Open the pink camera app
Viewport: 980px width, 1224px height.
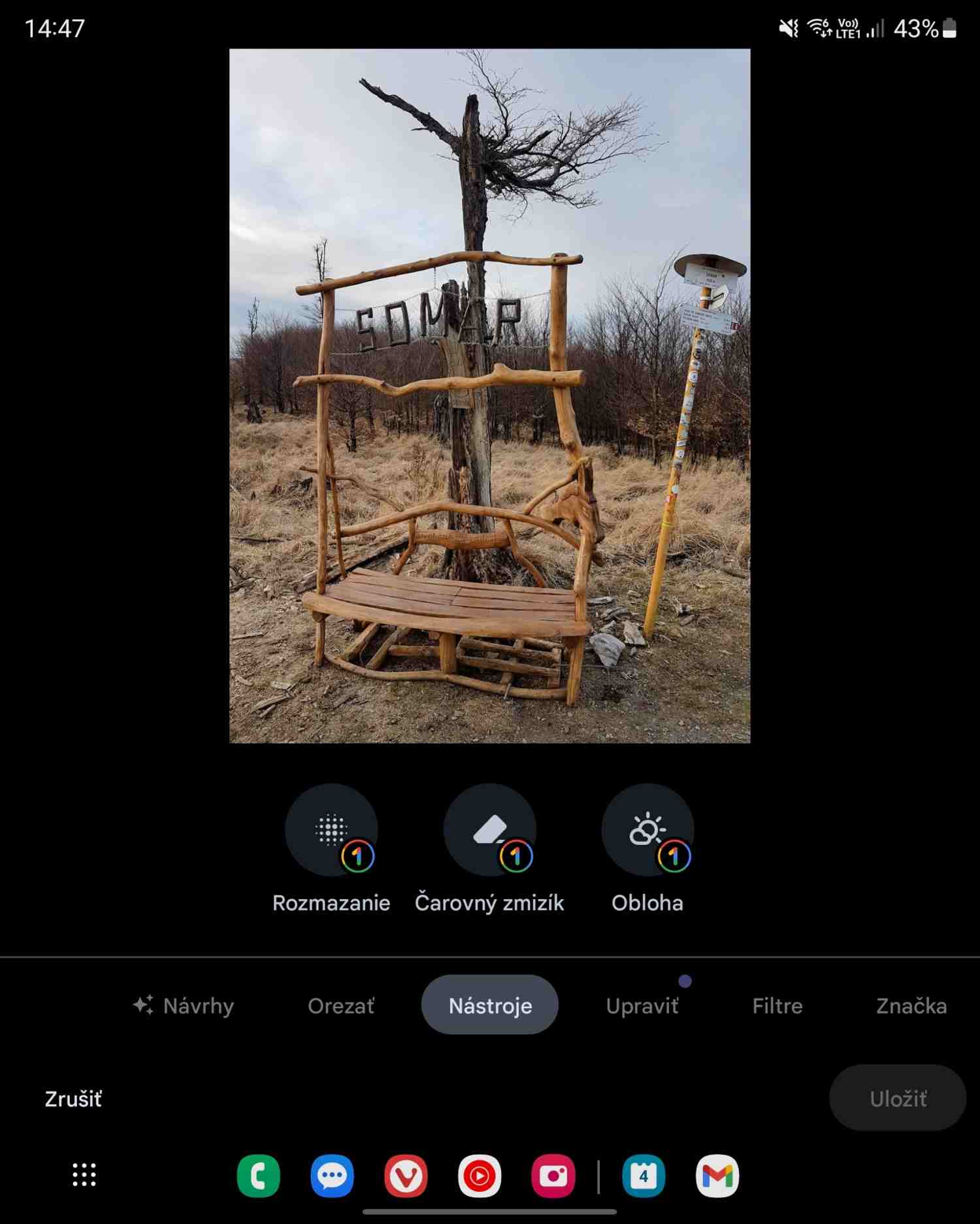pyautogui.click(x=553, y=1176)
